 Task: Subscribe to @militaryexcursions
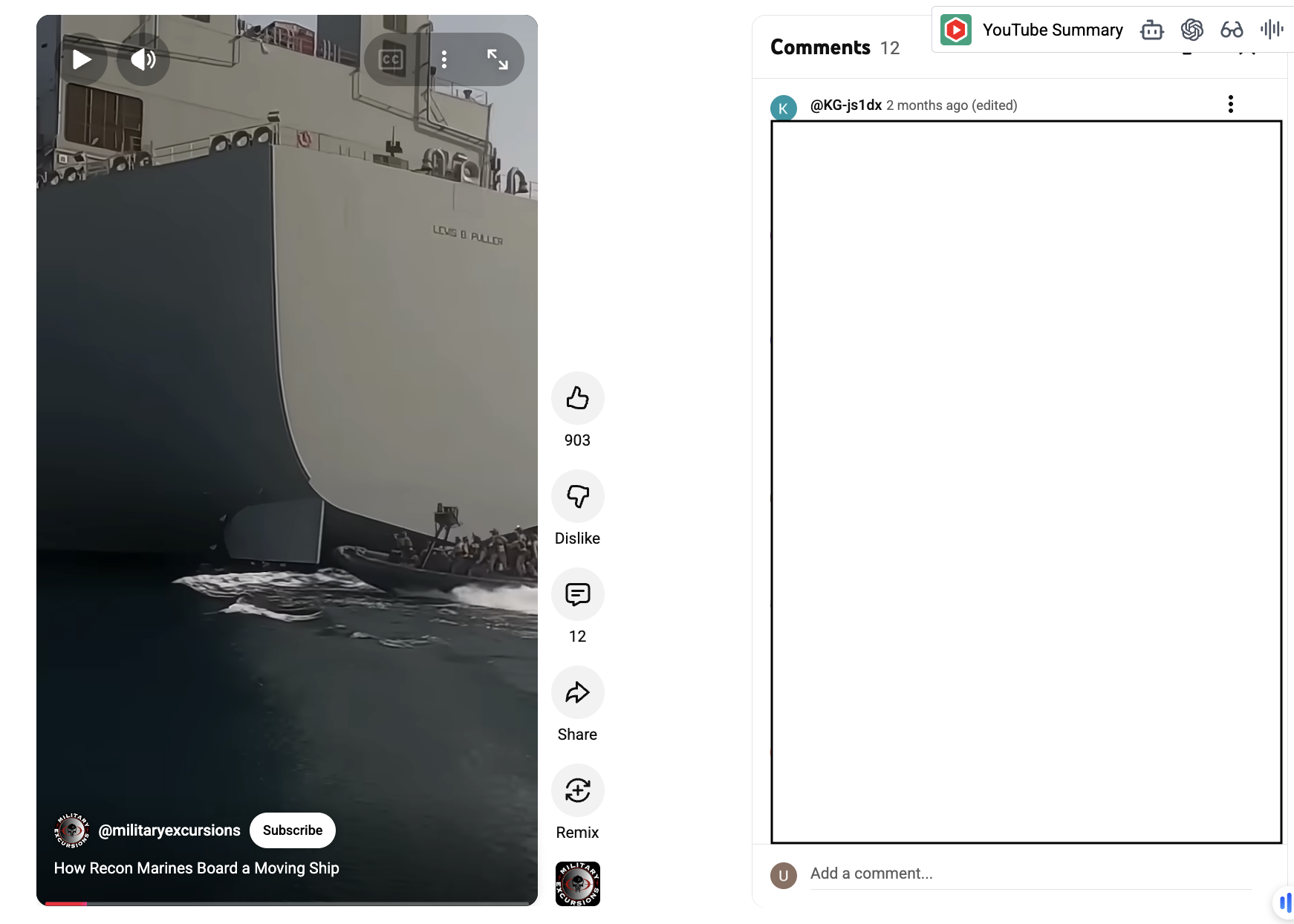tap(293, 830)
